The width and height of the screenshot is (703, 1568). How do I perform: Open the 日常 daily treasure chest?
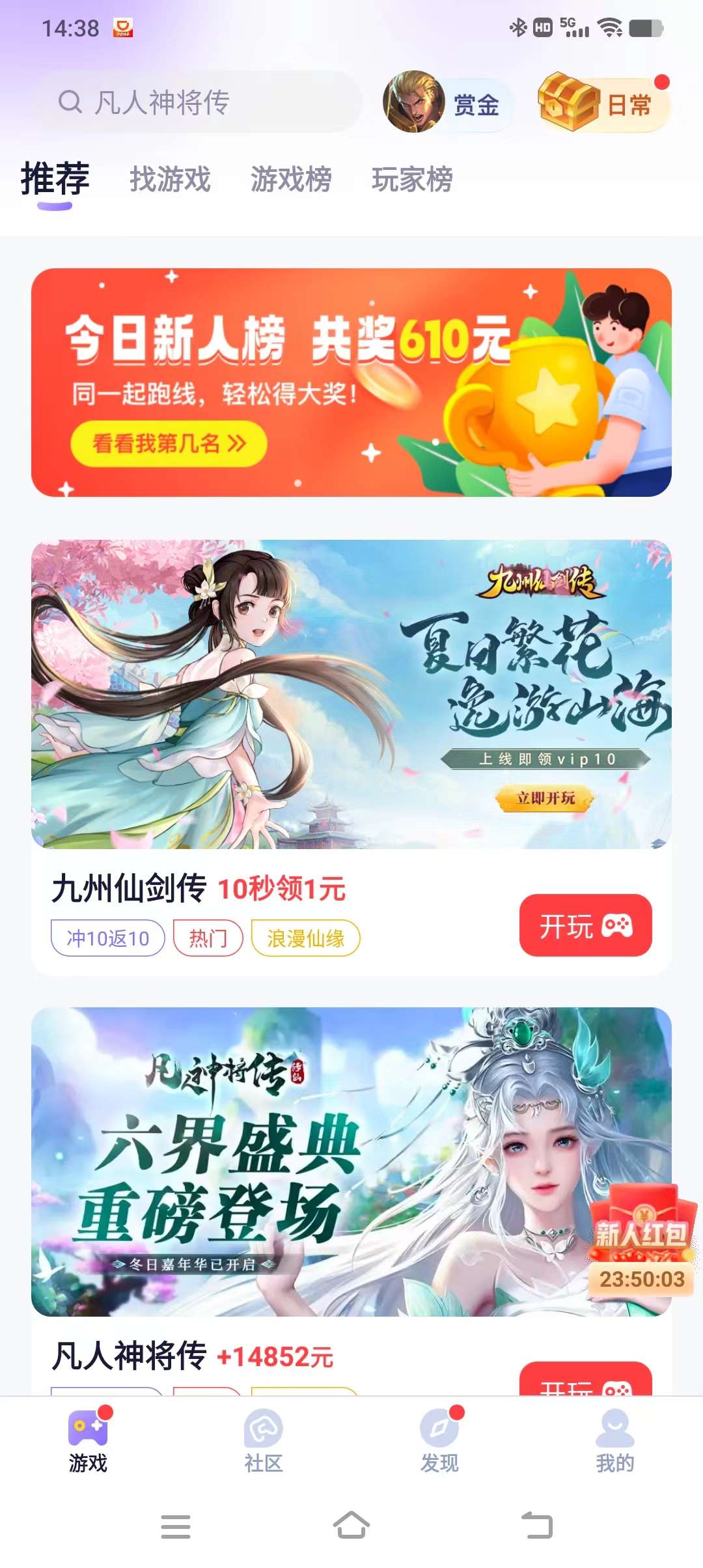[602, 103]
